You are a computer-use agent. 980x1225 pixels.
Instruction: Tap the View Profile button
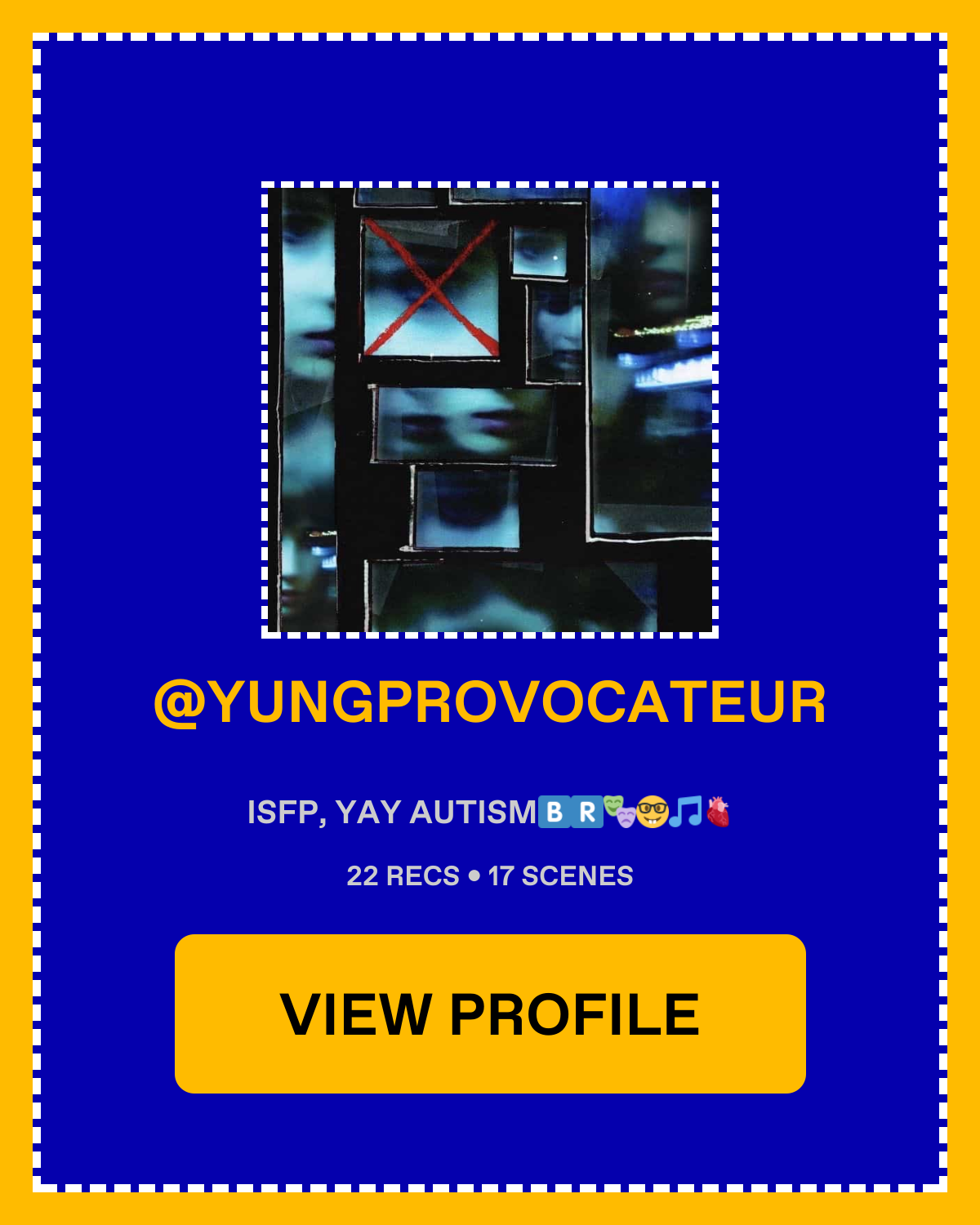490,1013
